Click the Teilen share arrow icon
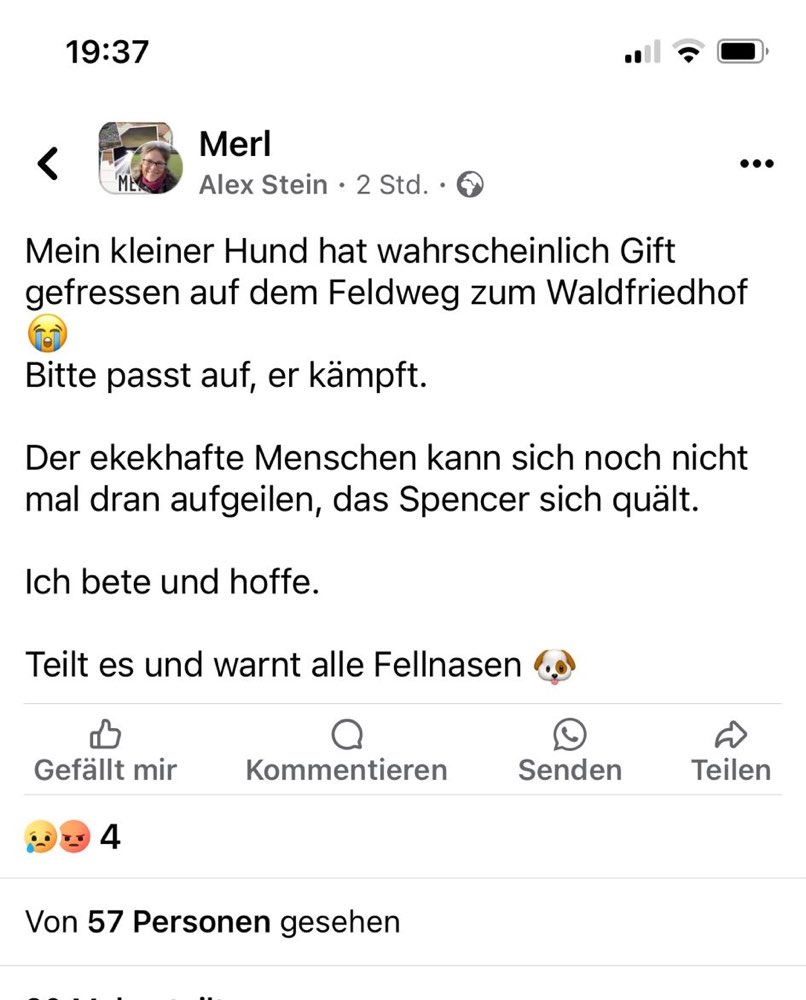 click(731, 733)
